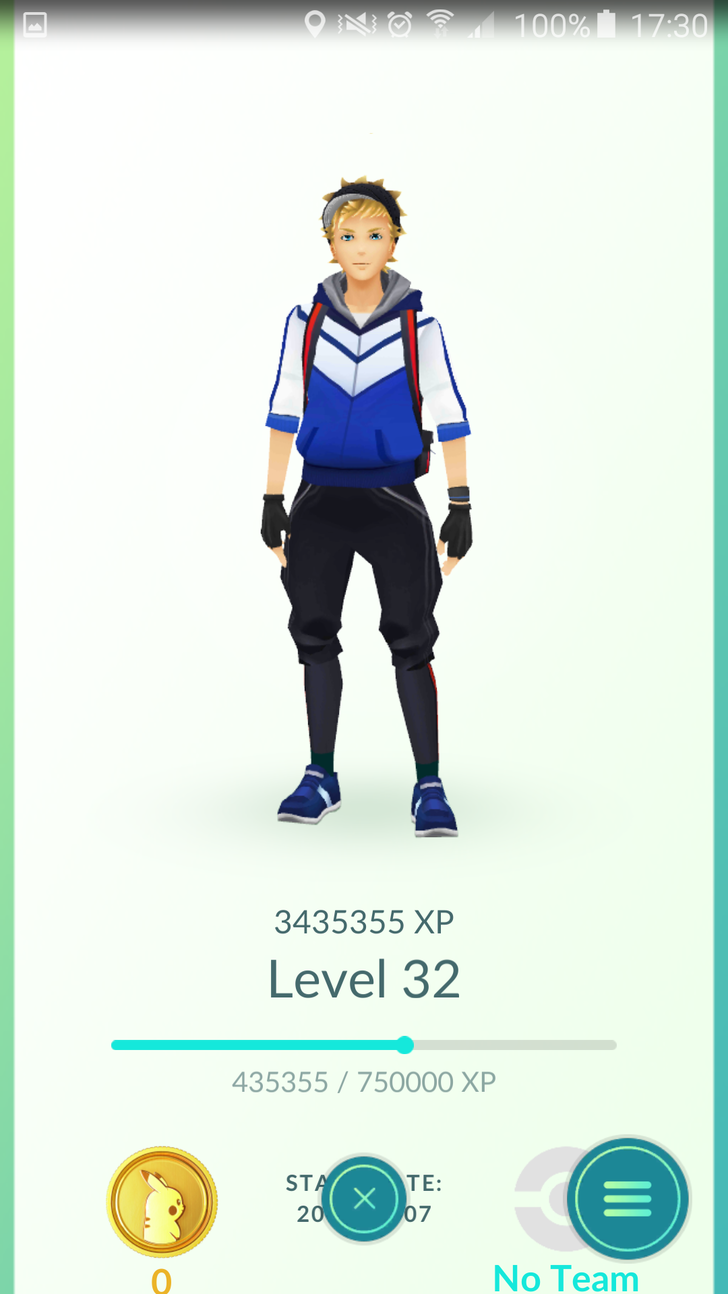Tap the gold Pikachu coin icon
The height and width of the screenshot is (1294, 728).
coord(162,1201)
